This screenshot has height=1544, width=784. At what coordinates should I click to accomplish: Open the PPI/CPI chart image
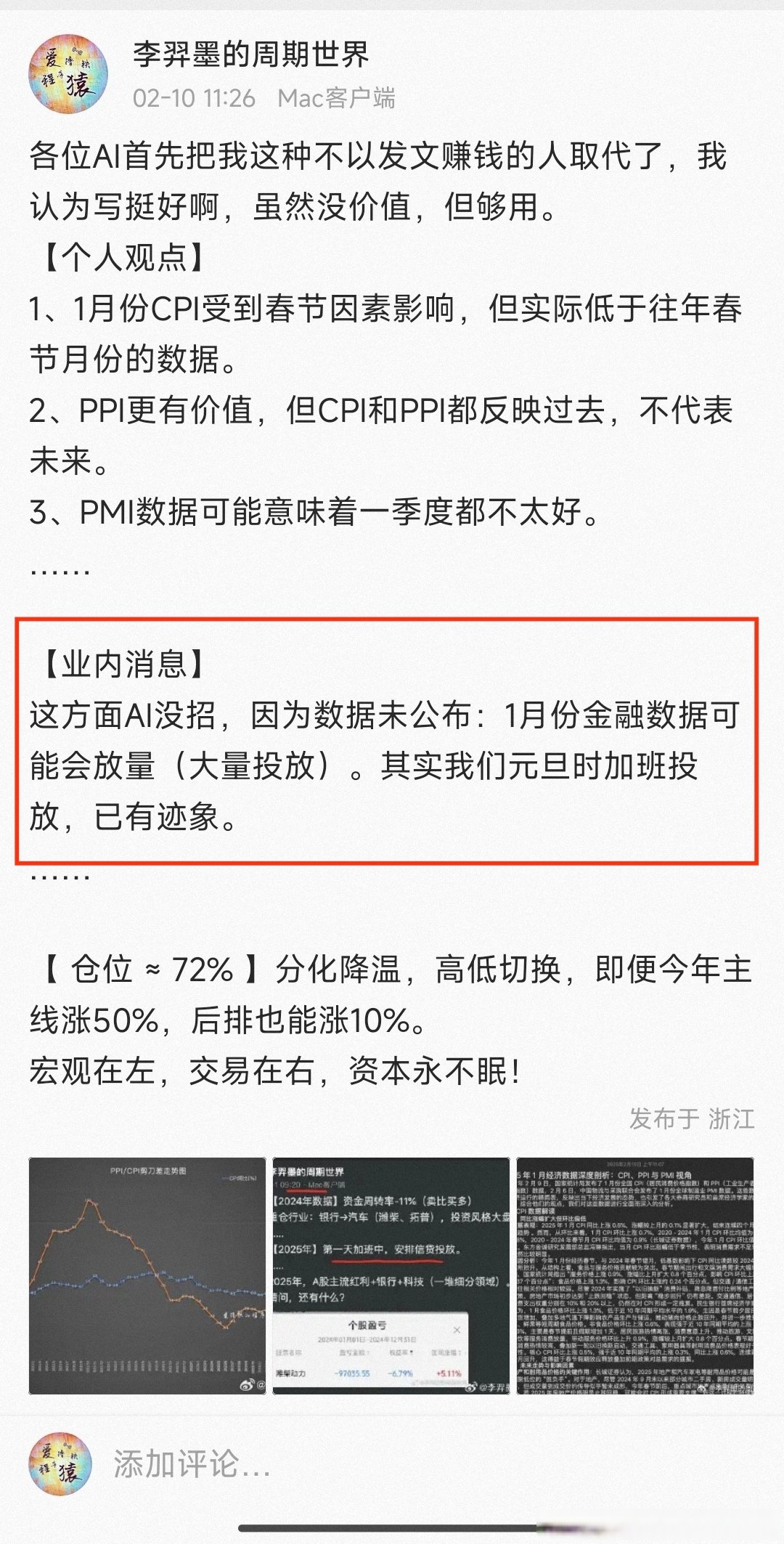[x=147, y=1276]
